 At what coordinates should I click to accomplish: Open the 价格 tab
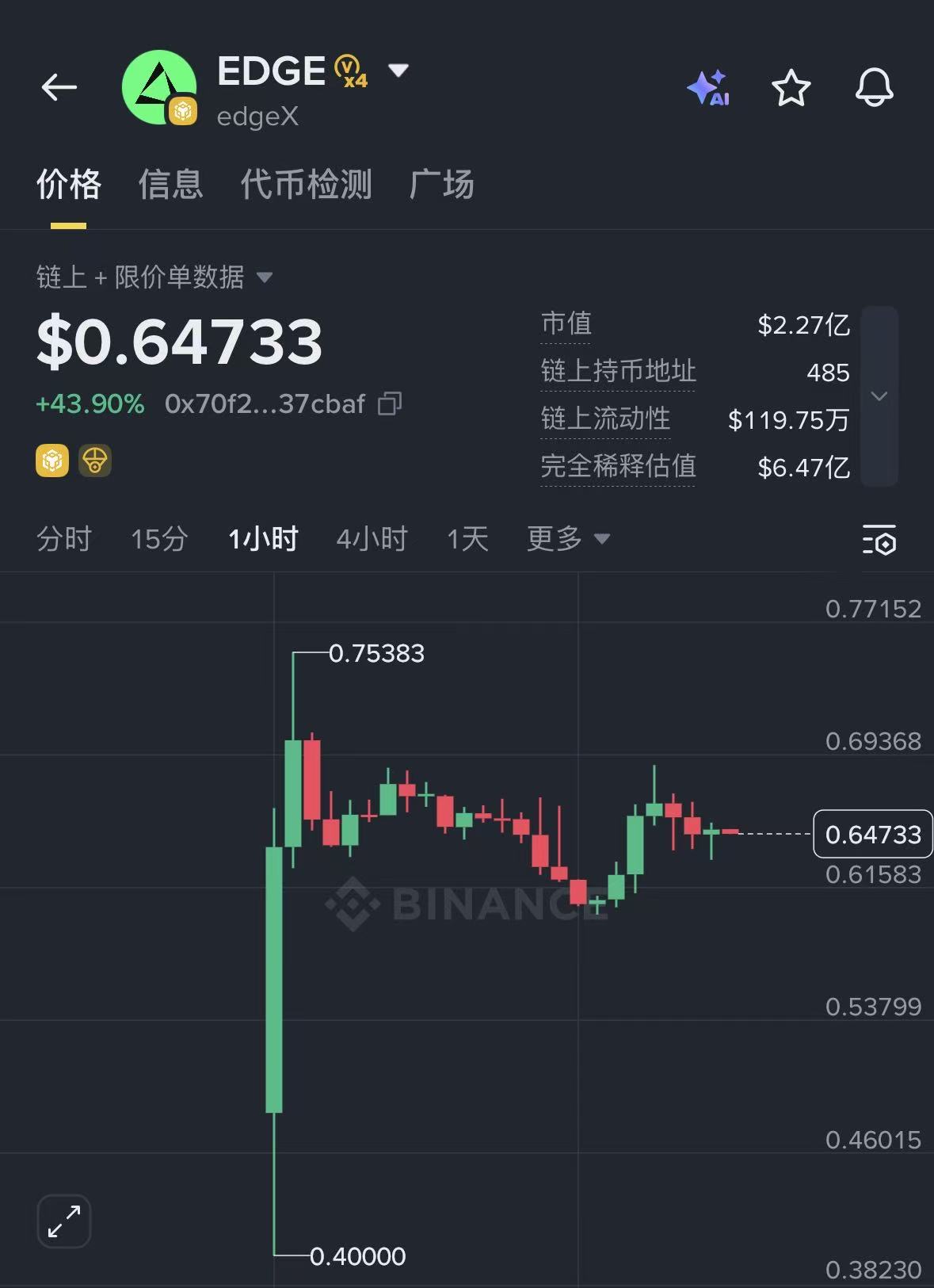click(x=69, y=185)
